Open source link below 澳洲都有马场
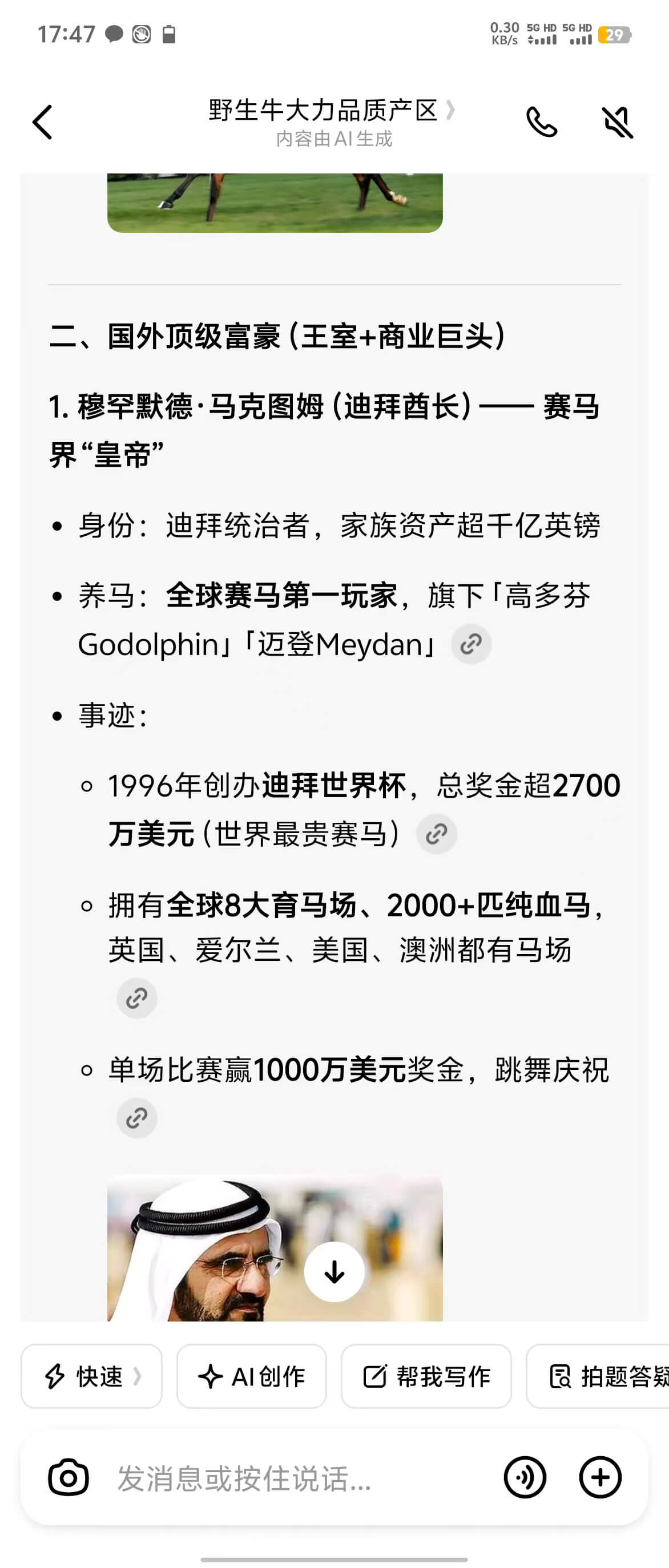 pyautogui.click(x=137, y=999)
